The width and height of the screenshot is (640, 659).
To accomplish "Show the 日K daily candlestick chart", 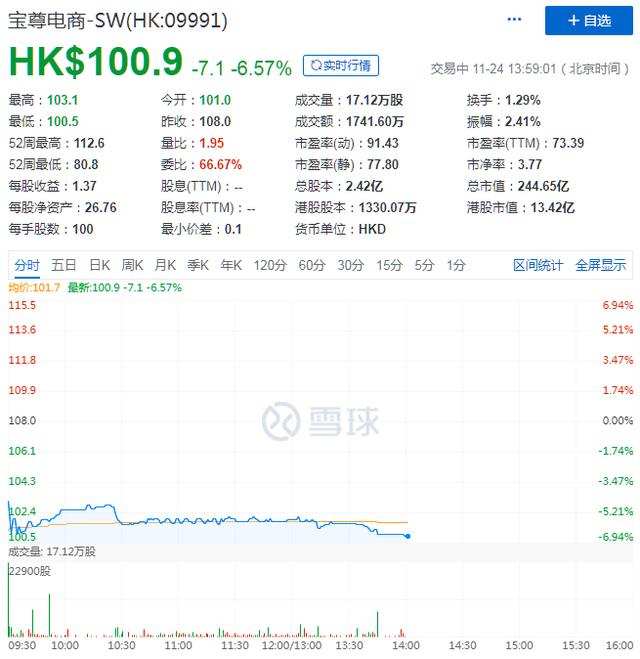I will pos(100,265).
